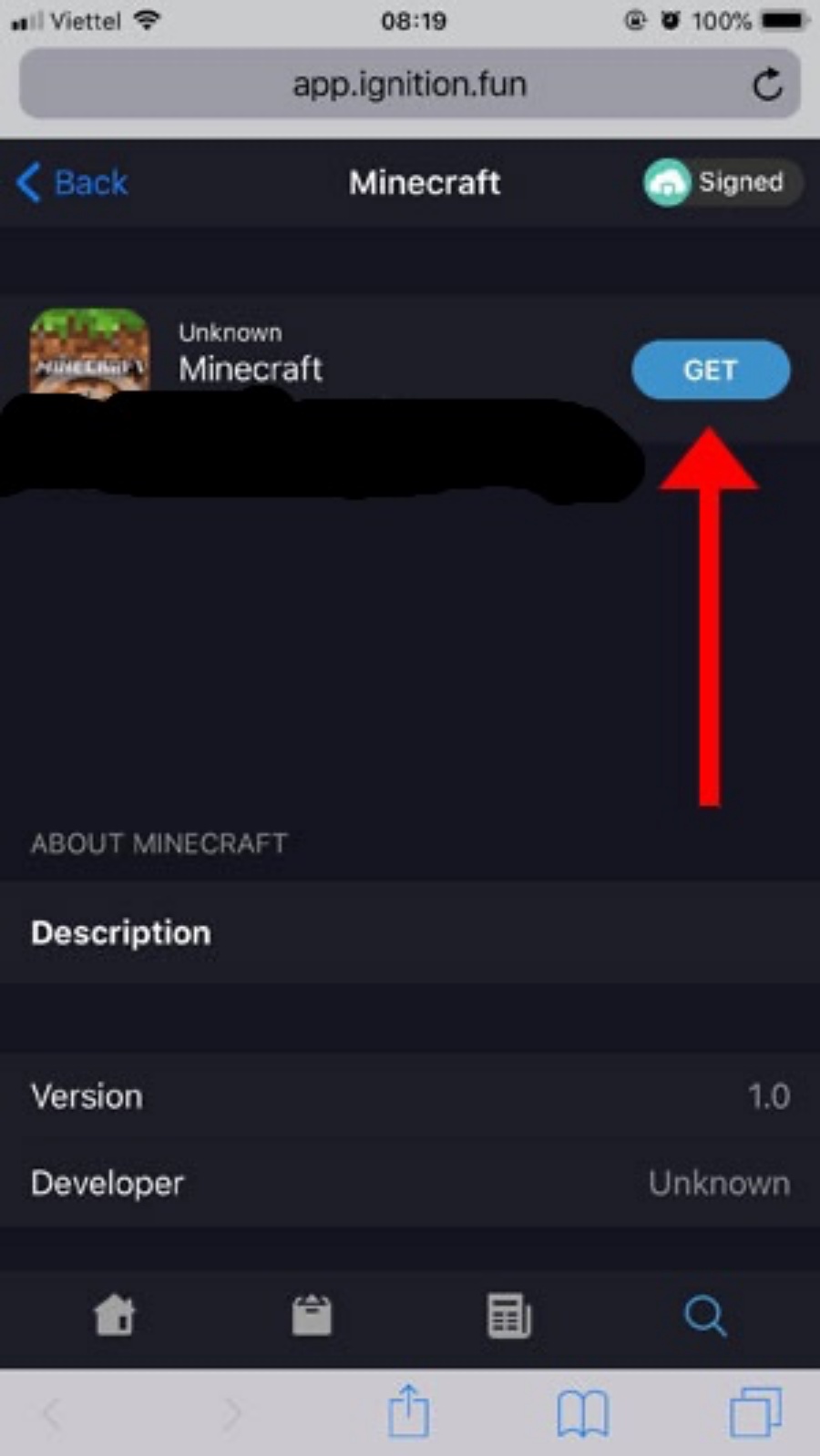The height and width of the screenshot is (1456, 820).
Task: Open Safari's share sheet
Action: click(408, 1413)
